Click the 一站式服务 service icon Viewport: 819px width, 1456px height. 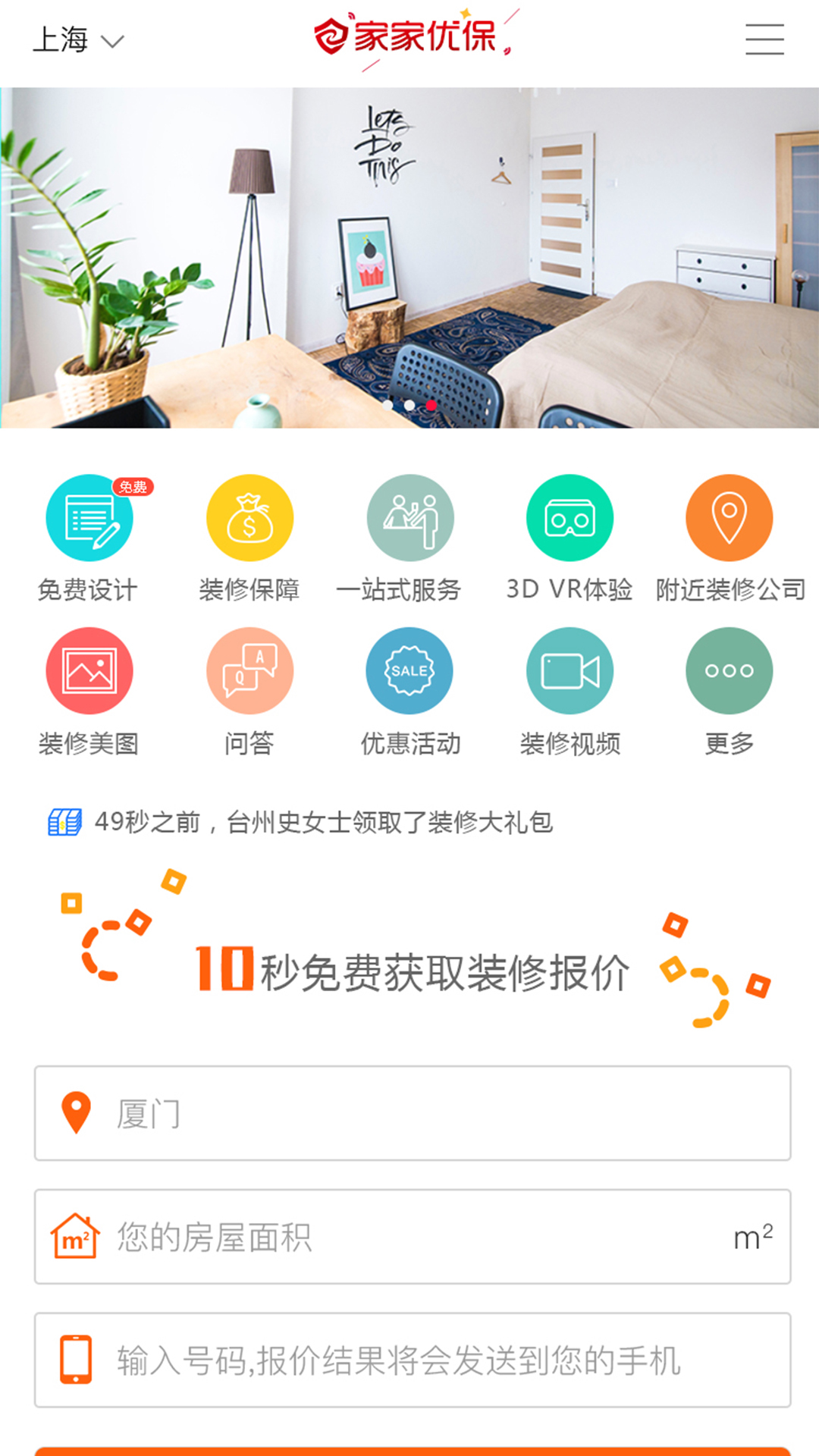tap(409, 517)
